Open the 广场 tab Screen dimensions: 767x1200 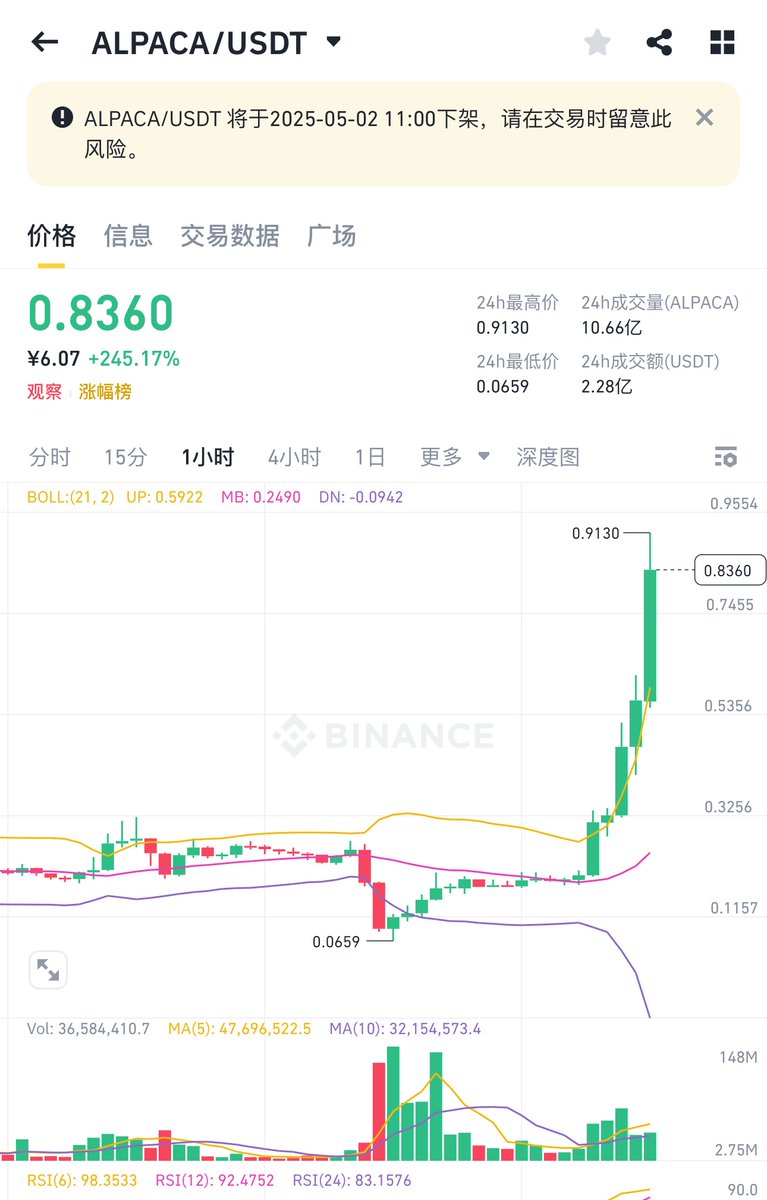click(331, 236)
